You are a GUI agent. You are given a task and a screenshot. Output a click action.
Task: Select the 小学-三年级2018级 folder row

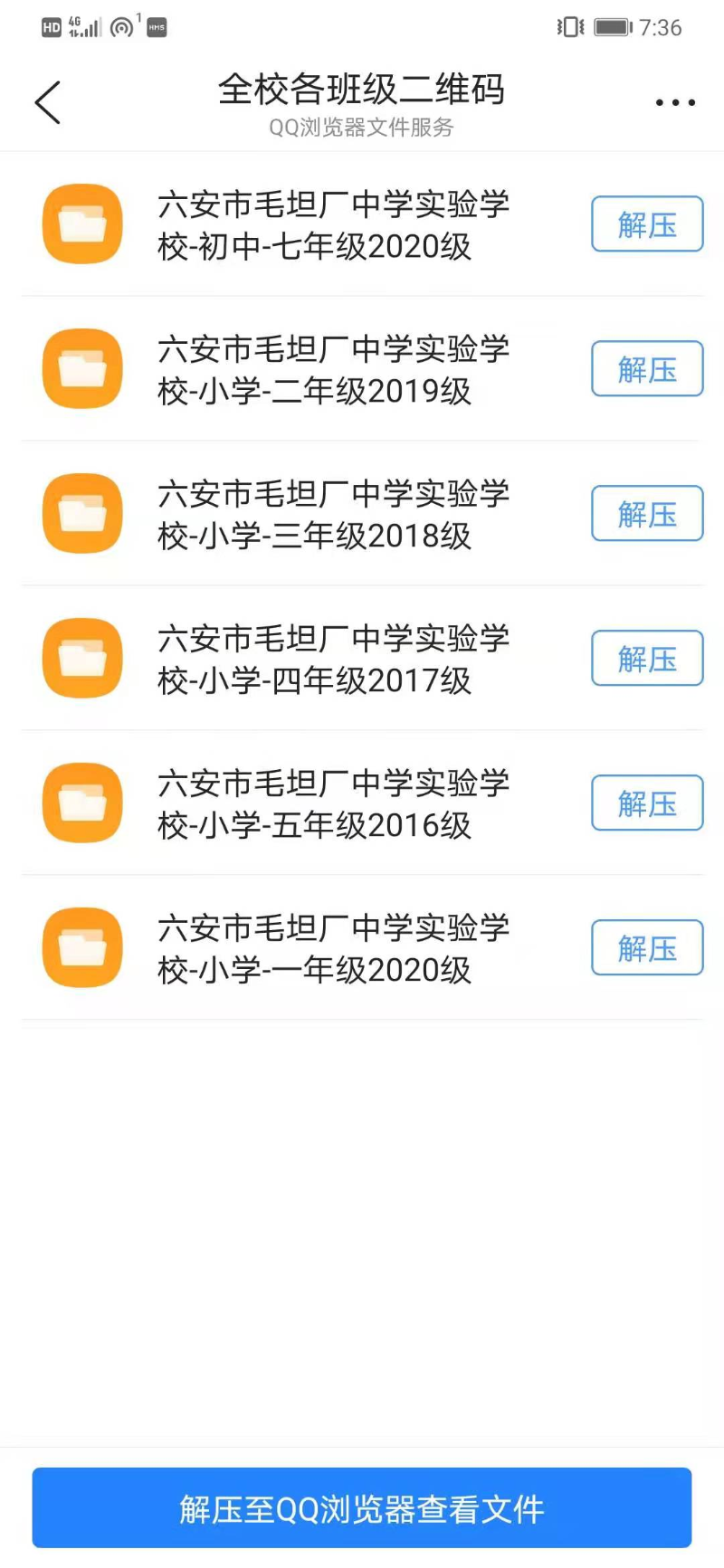[x=333, y=515]
